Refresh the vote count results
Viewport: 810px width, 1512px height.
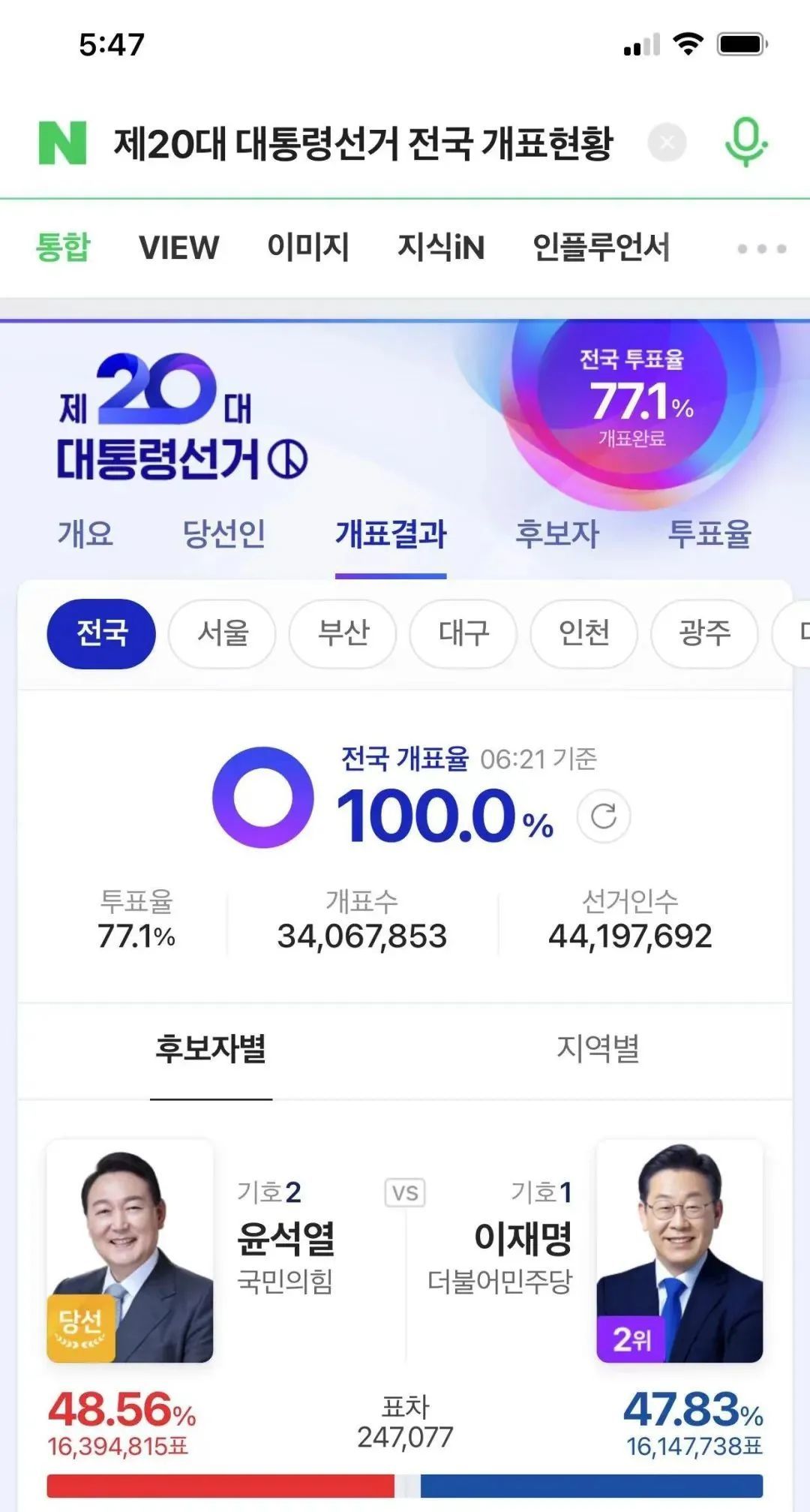pos(604,816)
